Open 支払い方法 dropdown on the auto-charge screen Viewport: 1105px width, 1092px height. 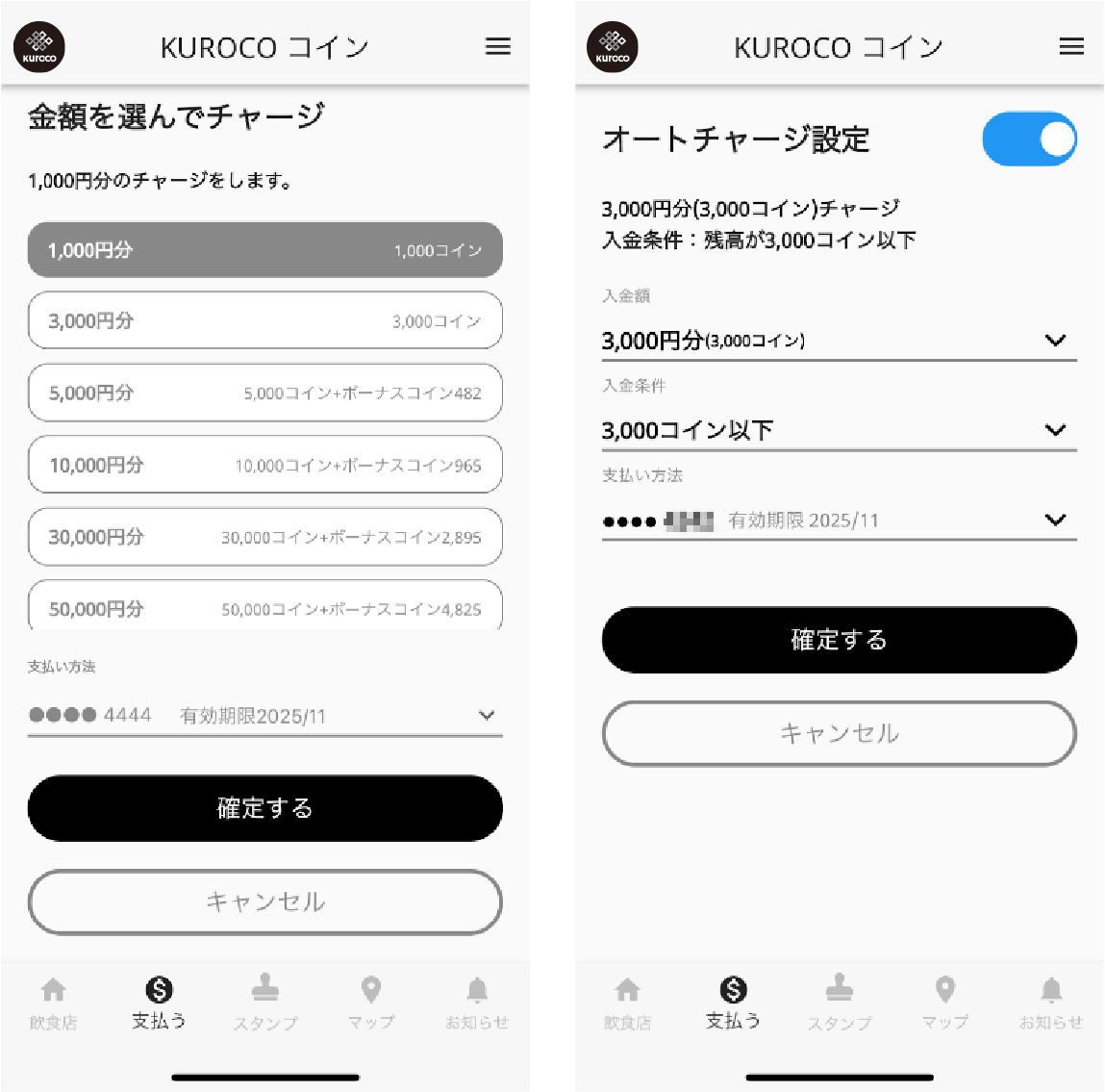point(839,520)
